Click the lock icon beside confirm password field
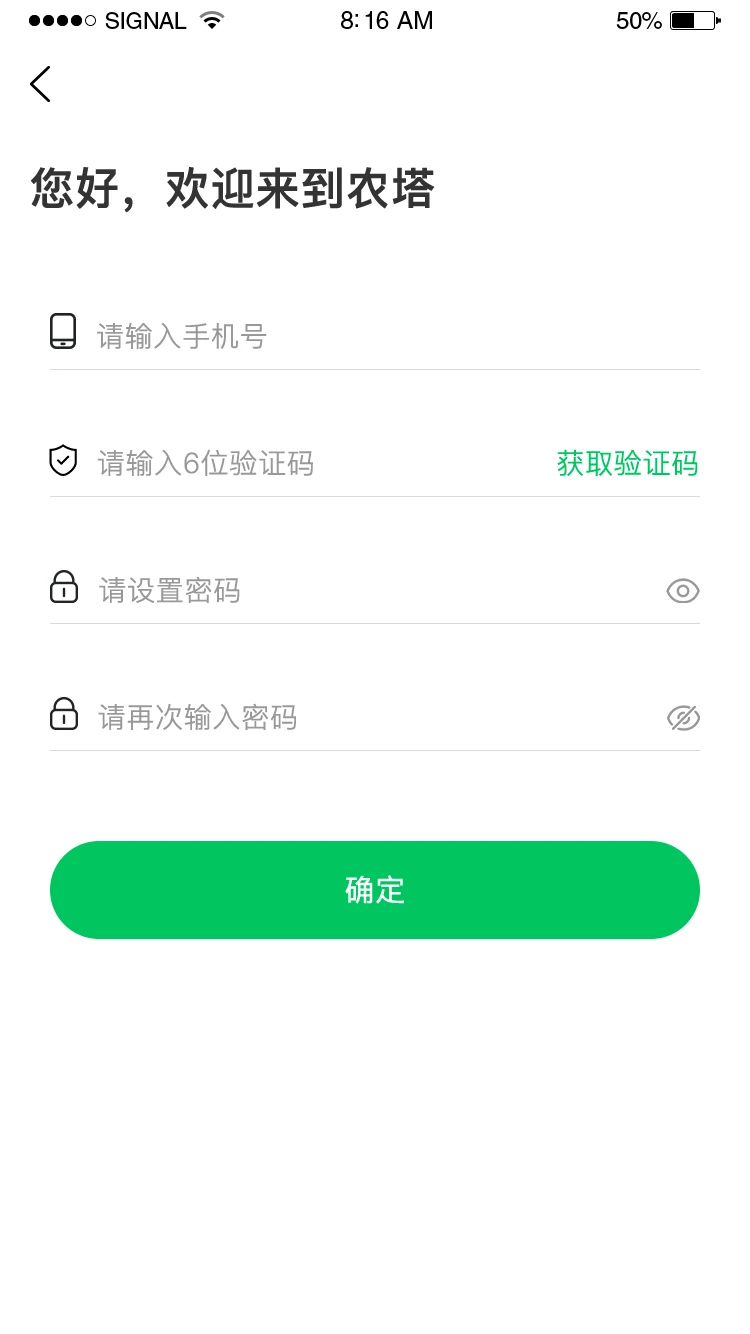Image resolution: width=750 pixels, height=1334 pixels. (x=63, y=715)
